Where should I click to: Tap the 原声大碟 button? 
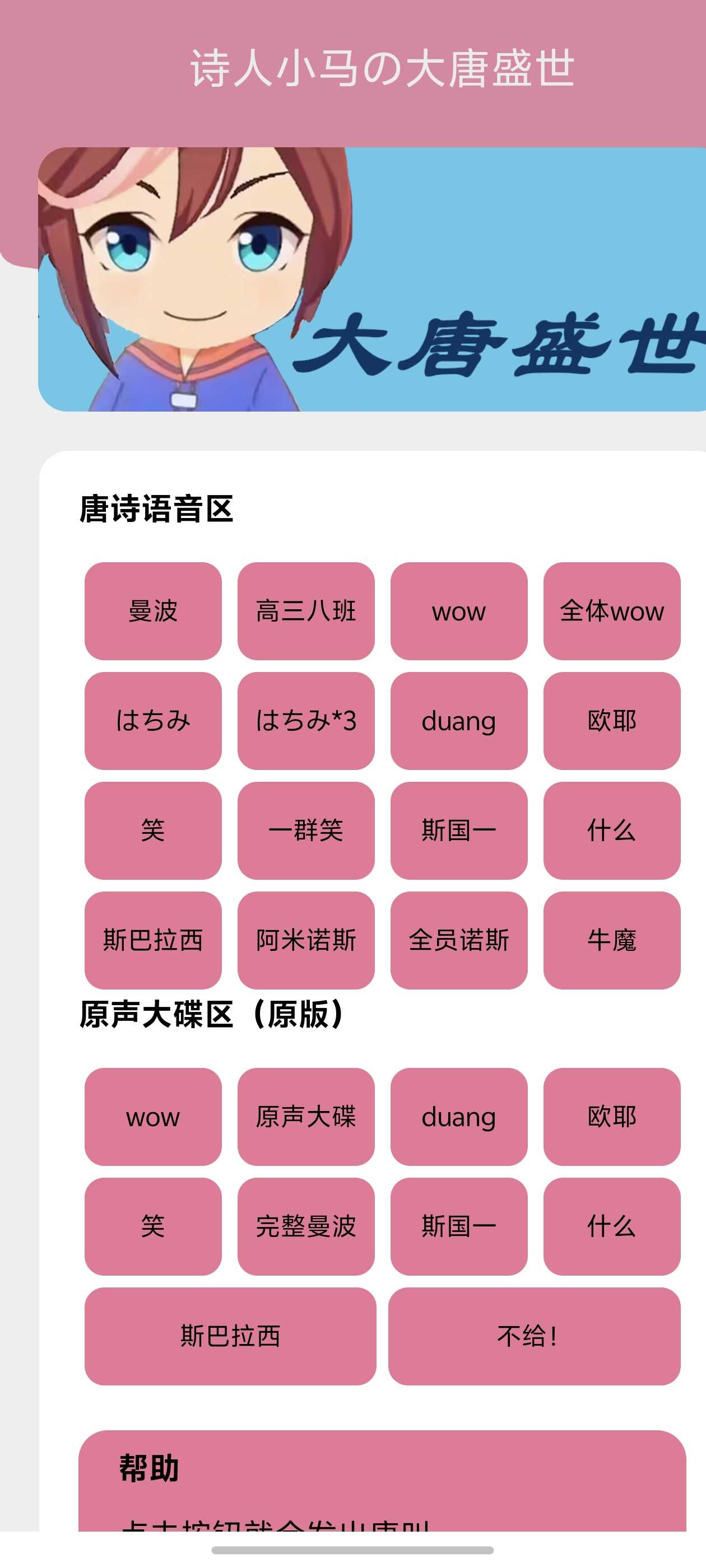click(x=306, y=1116)
